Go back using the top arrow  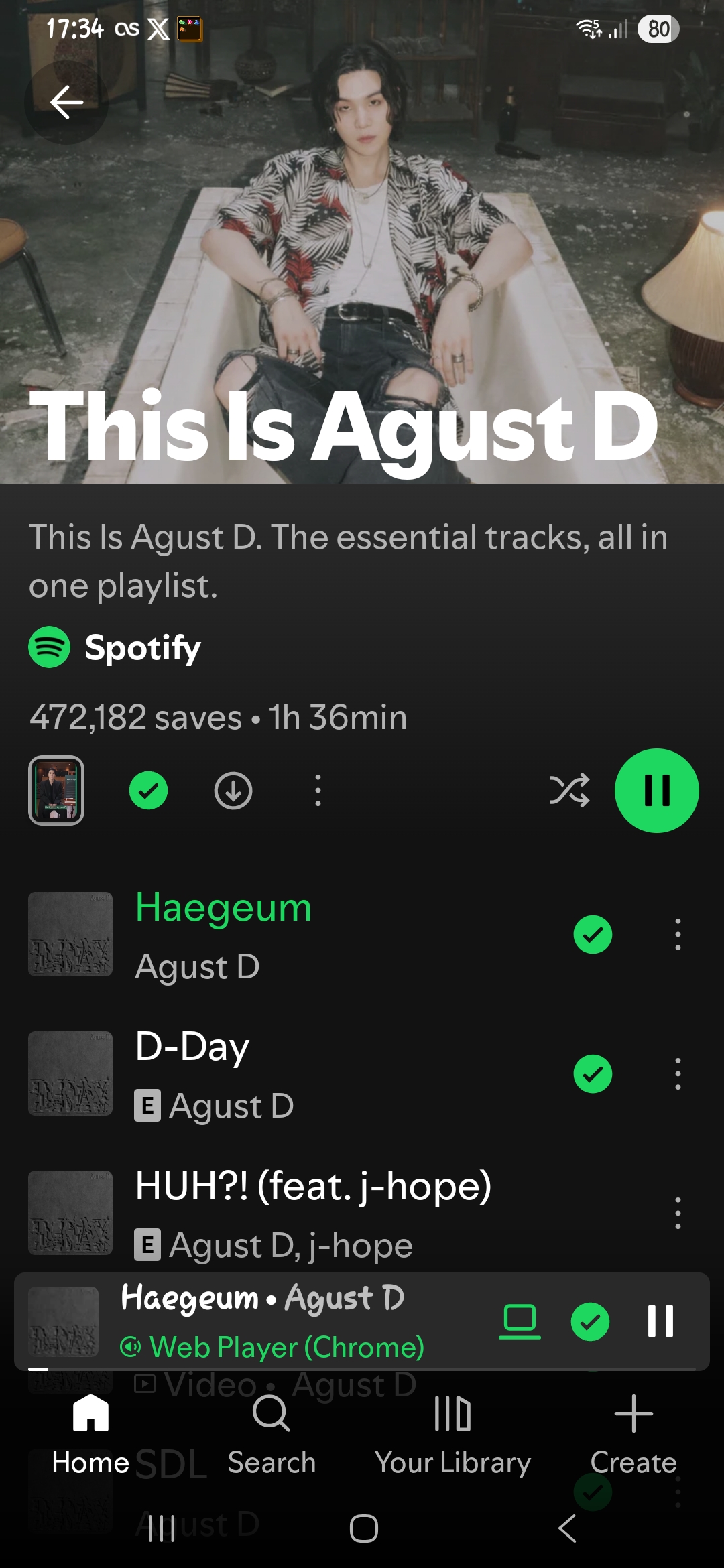(66, 103)
